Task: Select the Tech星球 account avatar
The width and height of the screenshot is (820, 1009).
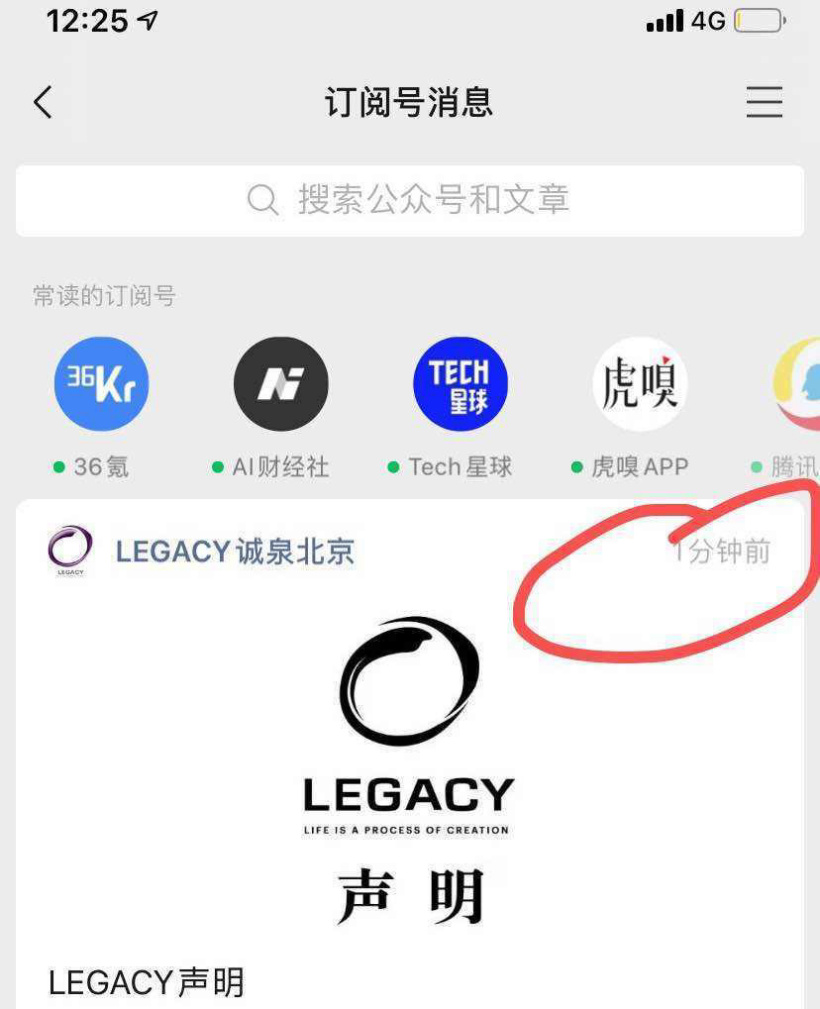Action: point(460,382)
